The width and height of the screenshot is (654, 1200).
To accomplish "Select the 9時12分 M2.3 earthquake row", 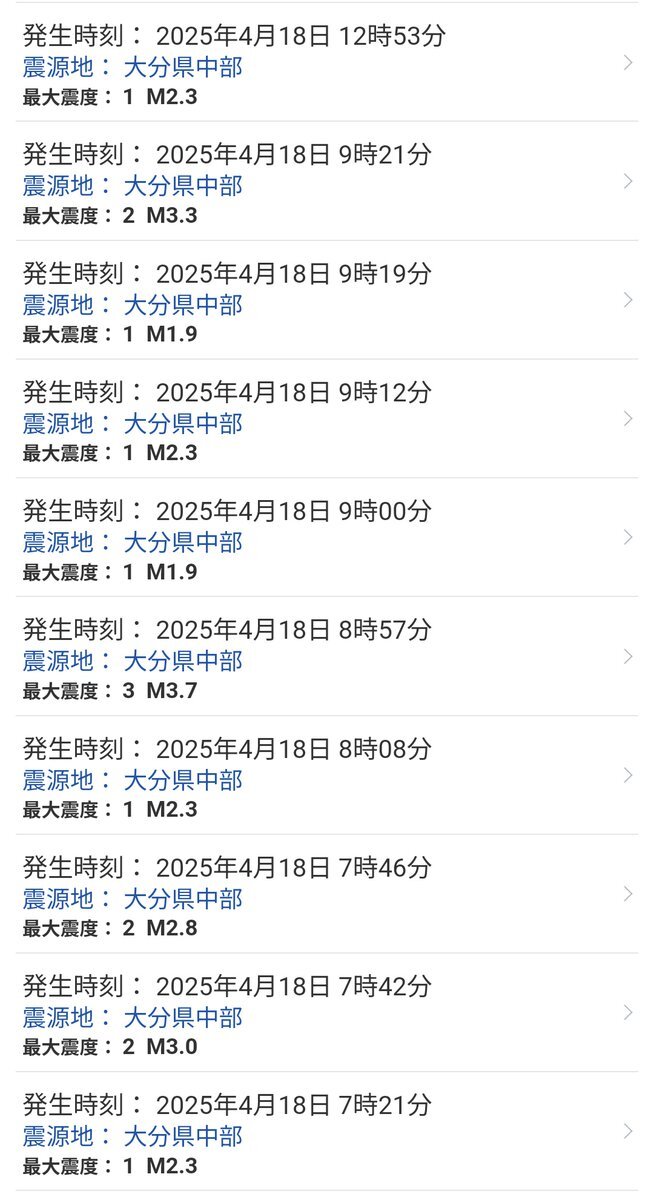I will [x=327, y=420].
